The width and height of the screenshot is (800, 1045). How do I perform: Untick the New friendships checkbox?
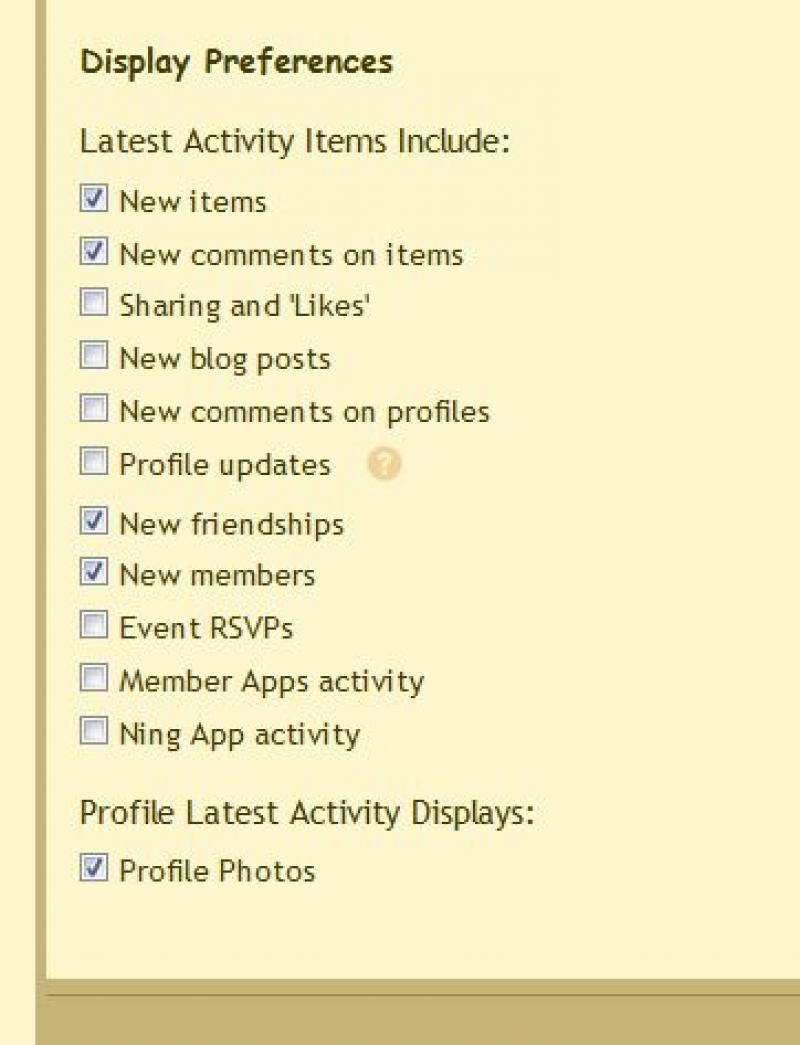click(94, 522)
